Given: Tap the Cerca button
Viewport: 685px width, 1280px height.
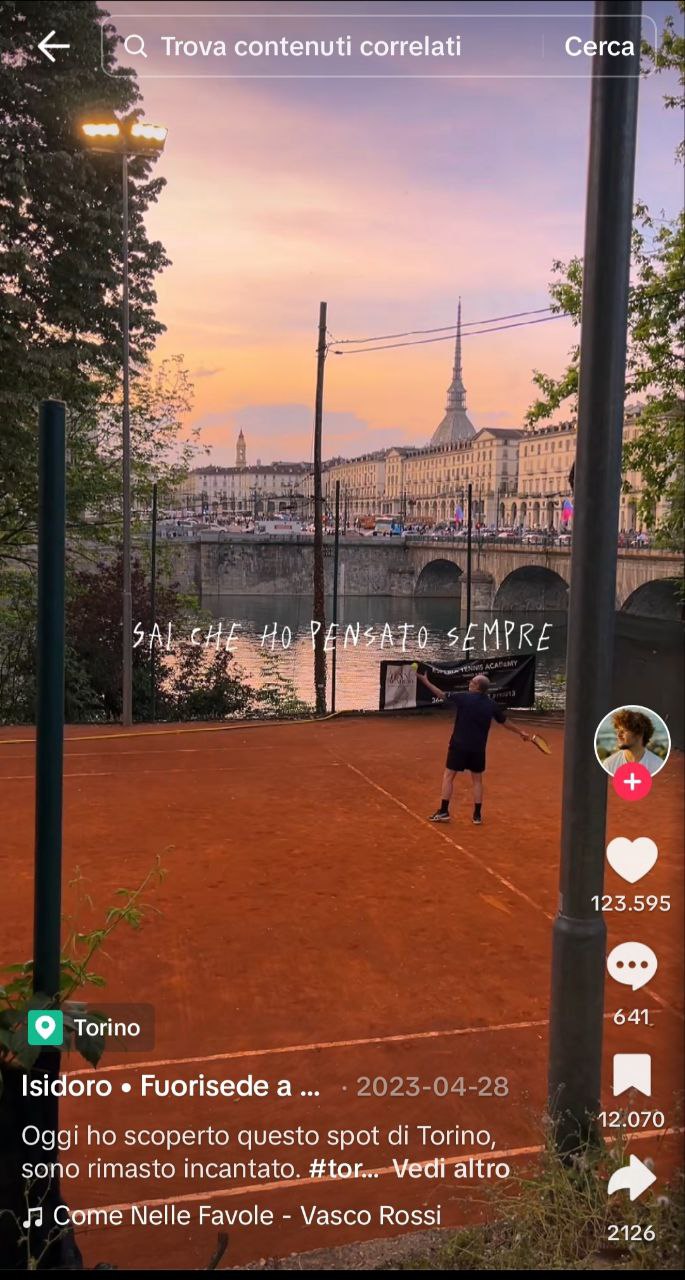Looking at the screenshot, I should pyautogui.click(x=599, y=46).
